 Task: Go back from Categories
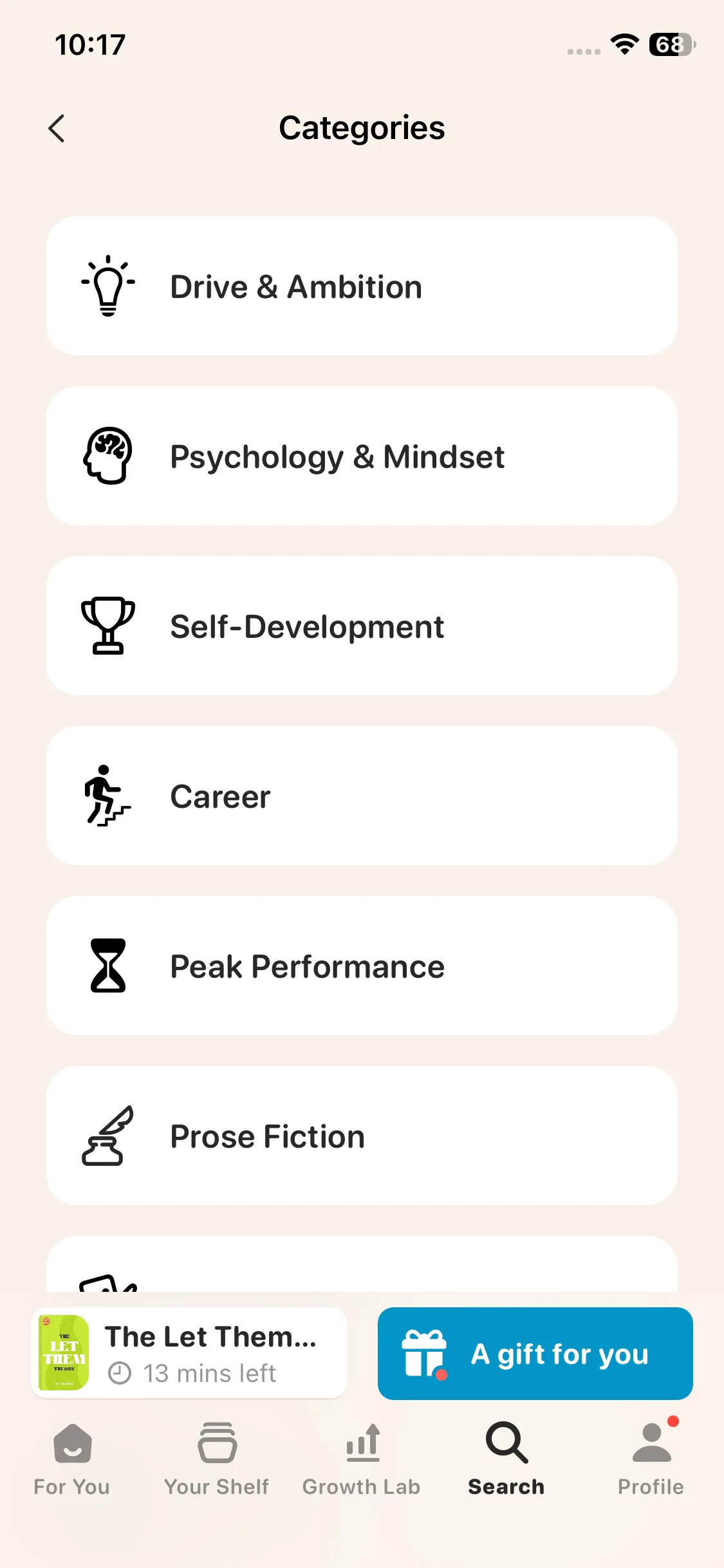pos(57,128)
